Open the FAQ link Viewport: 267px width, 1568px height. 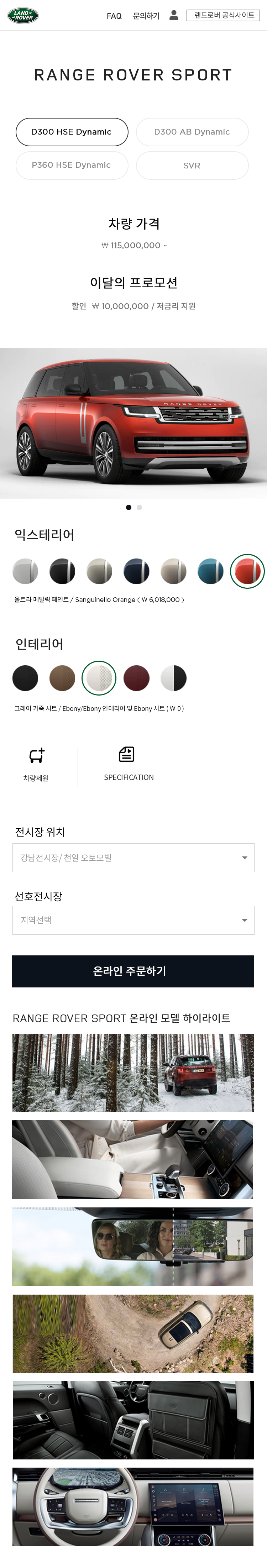click(114, 16)
